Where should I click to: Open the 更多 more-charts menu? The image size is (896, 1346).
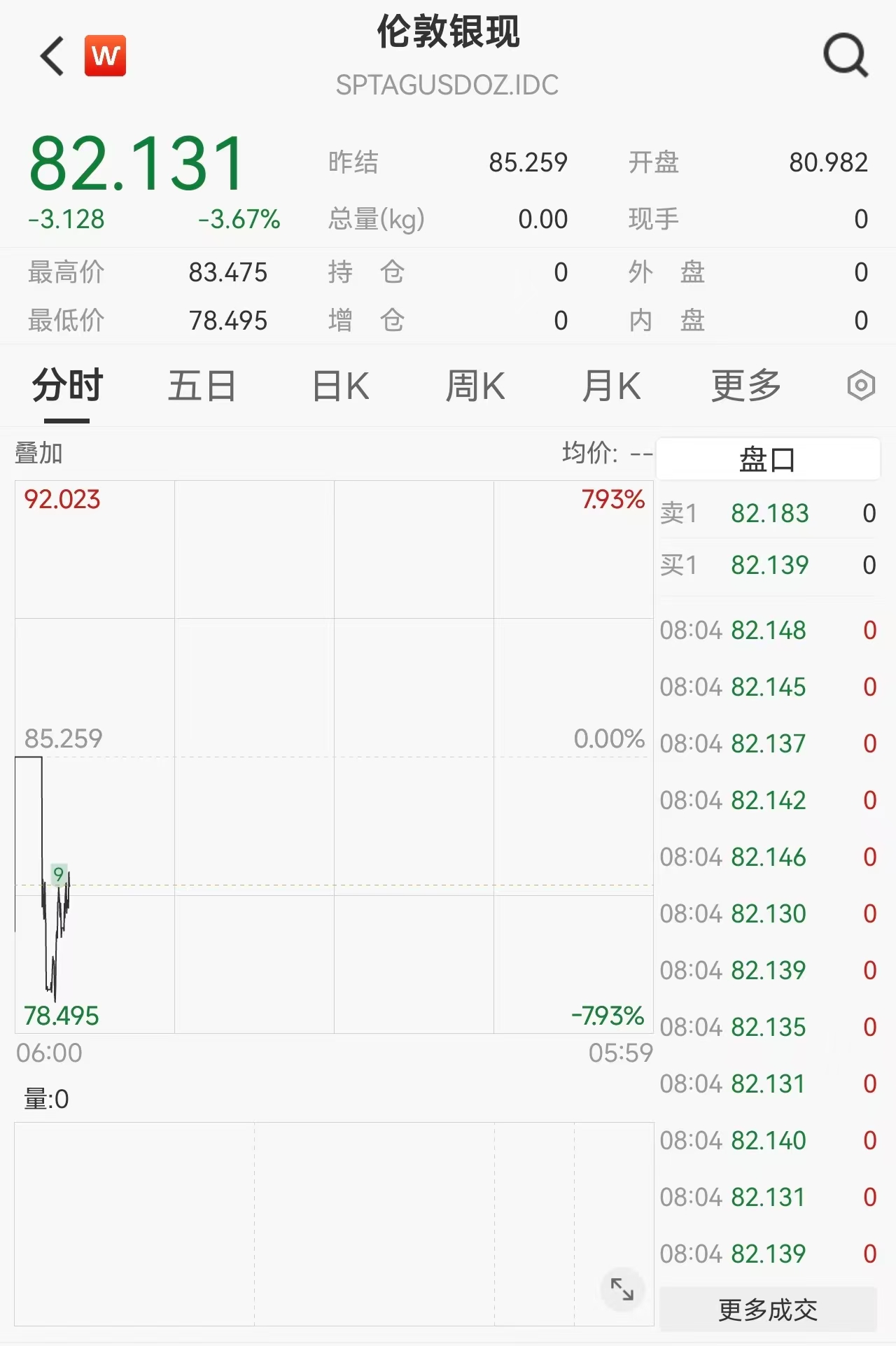[x=745, y=385]
